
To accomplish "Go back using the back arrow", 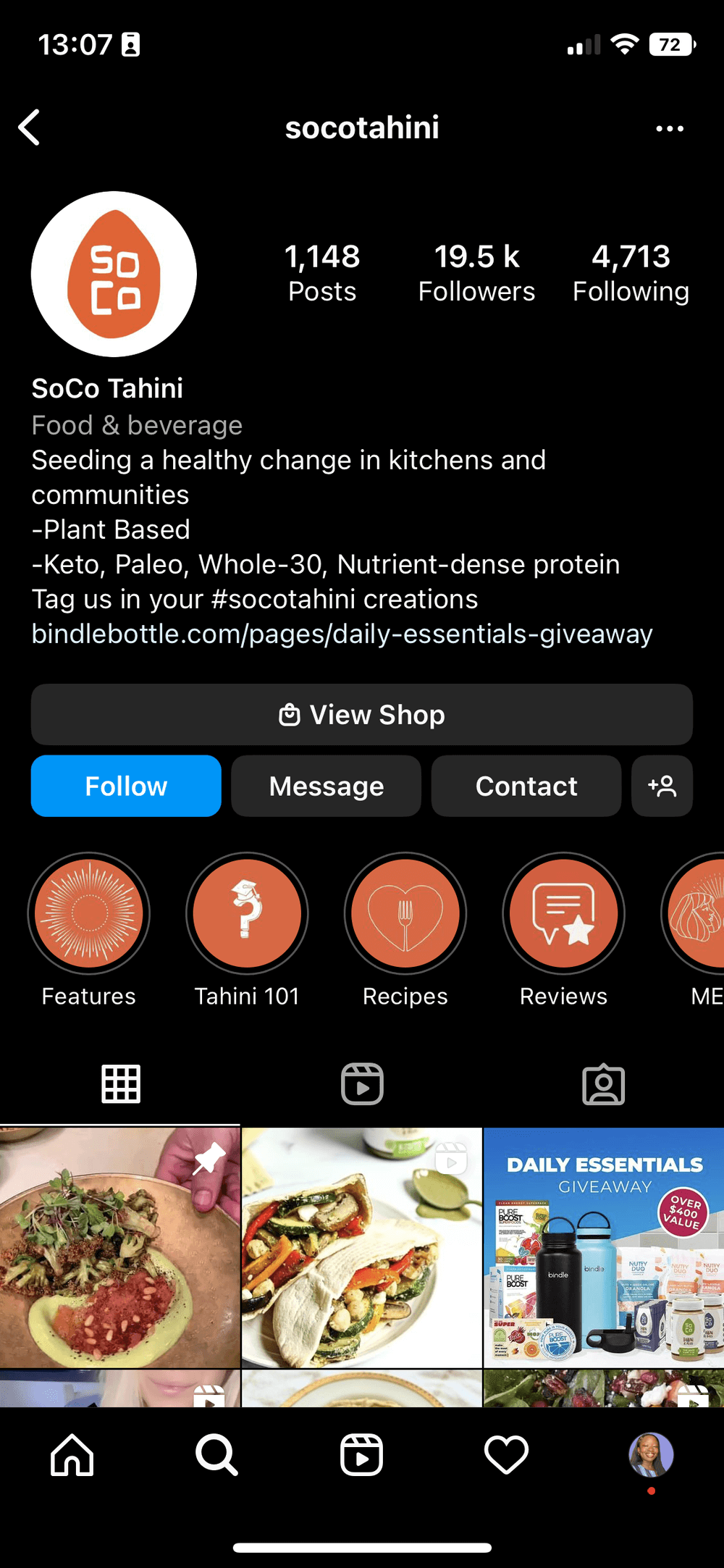I will [x=29, y=128].
